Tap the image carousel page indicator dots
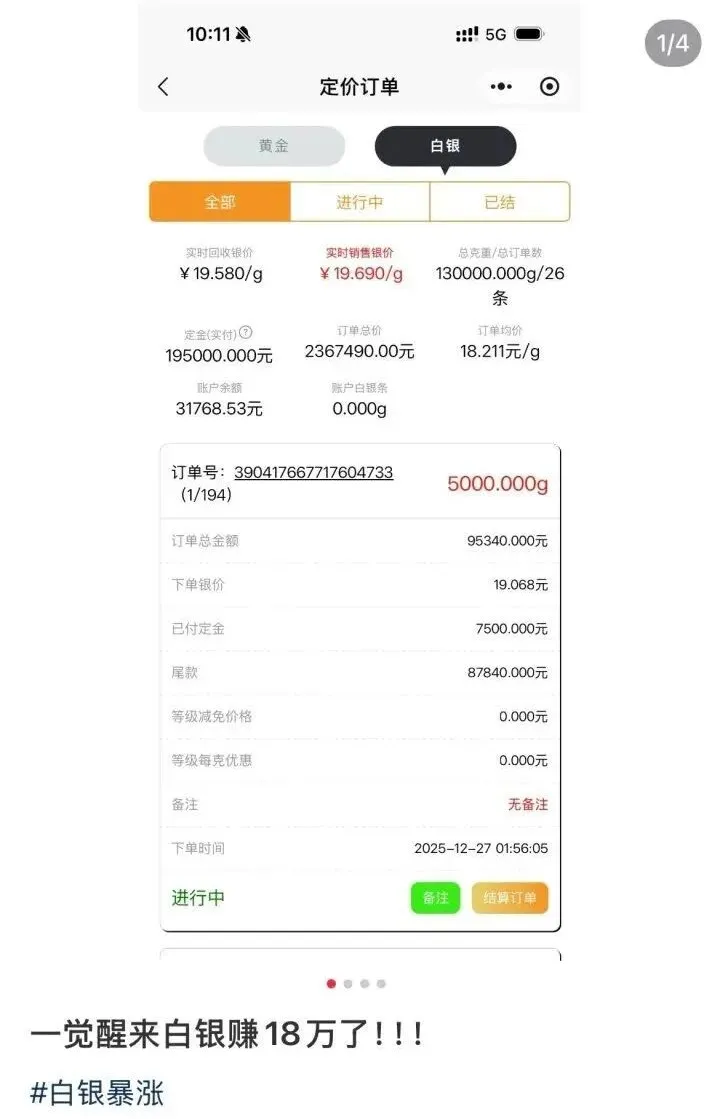 point(356,984)
